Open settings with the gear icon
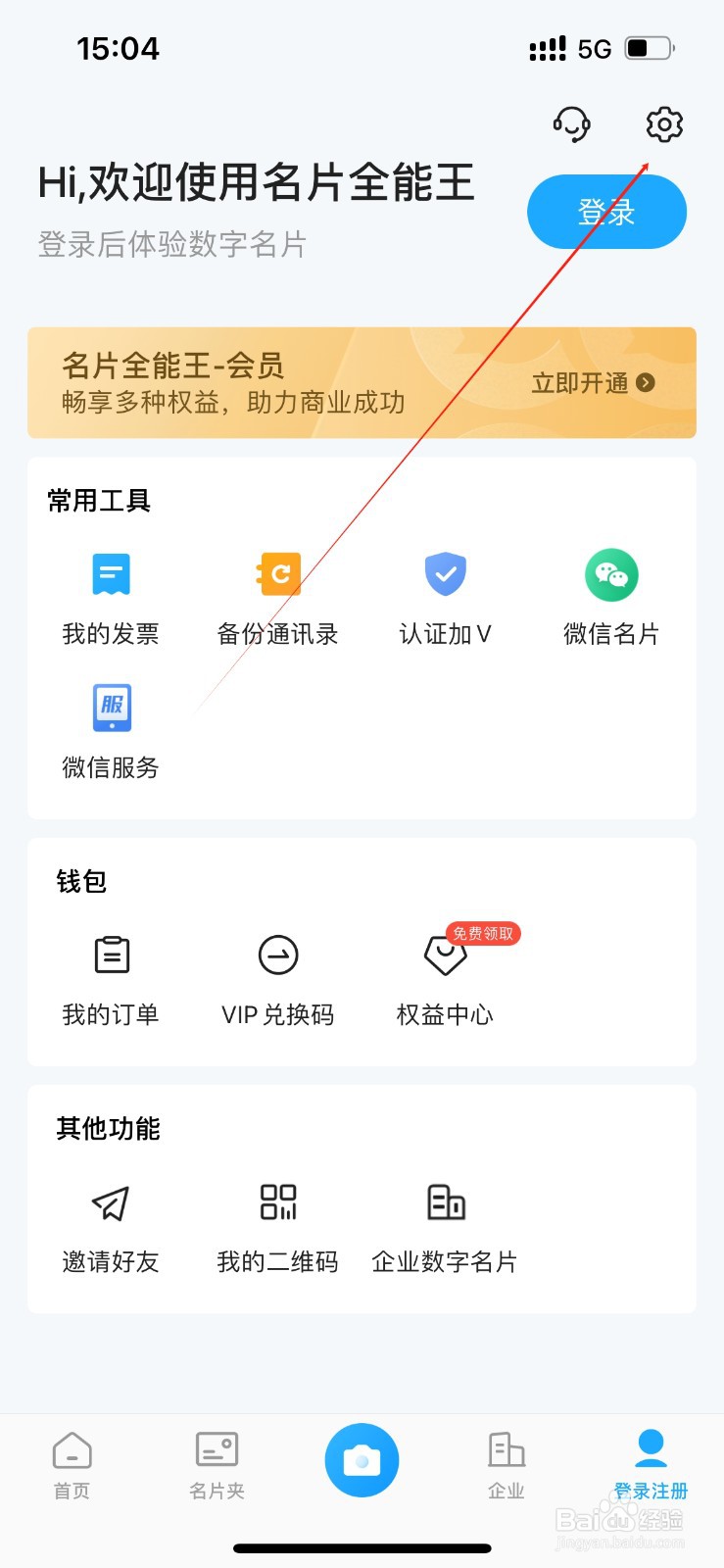 [x=662, y=125]
